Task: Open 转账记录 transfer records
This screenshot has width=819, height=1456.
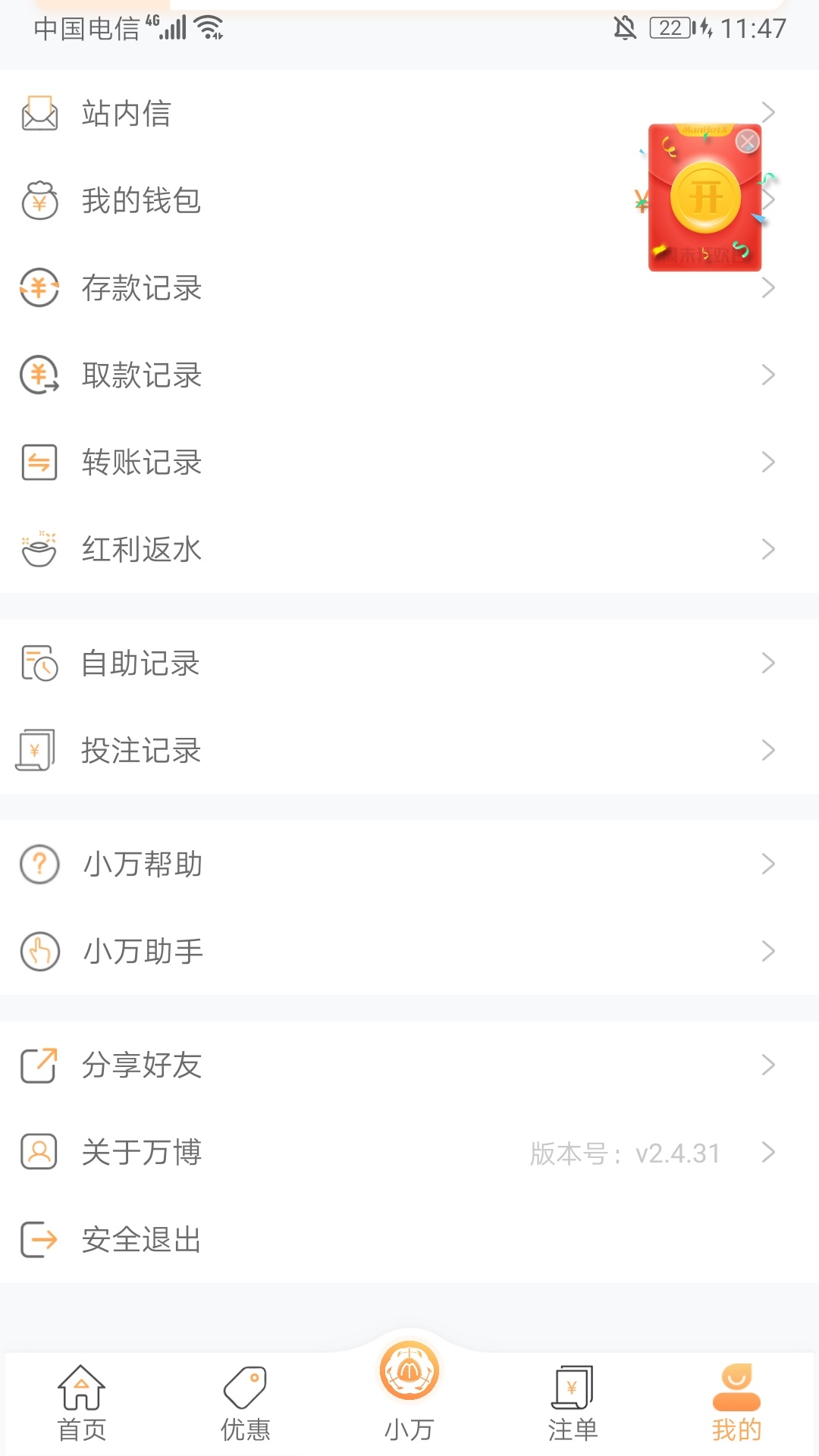Action: click(409, 462)
